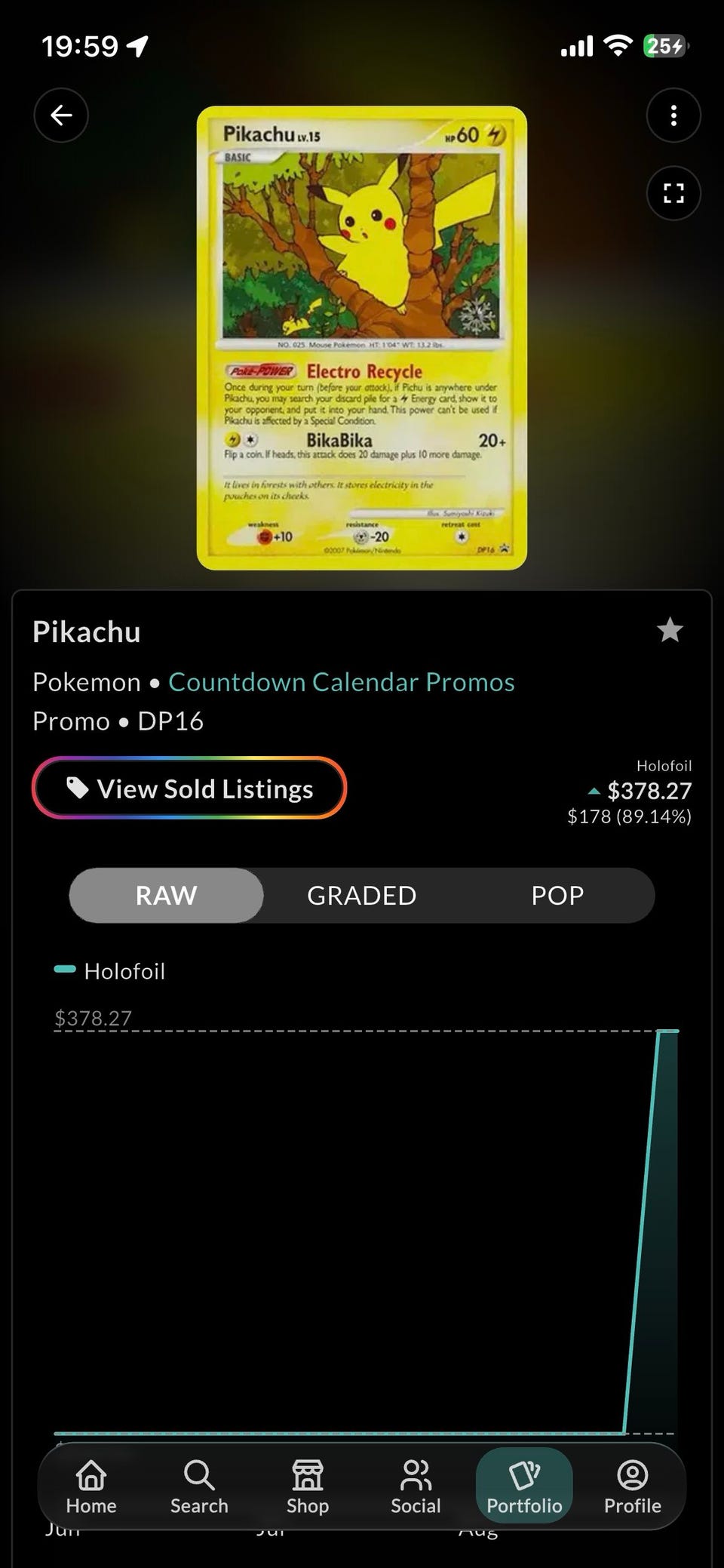This screenshot has height=1568, width=724.
Task: Switch to the Social tab
Action: tap(416, 1487)
